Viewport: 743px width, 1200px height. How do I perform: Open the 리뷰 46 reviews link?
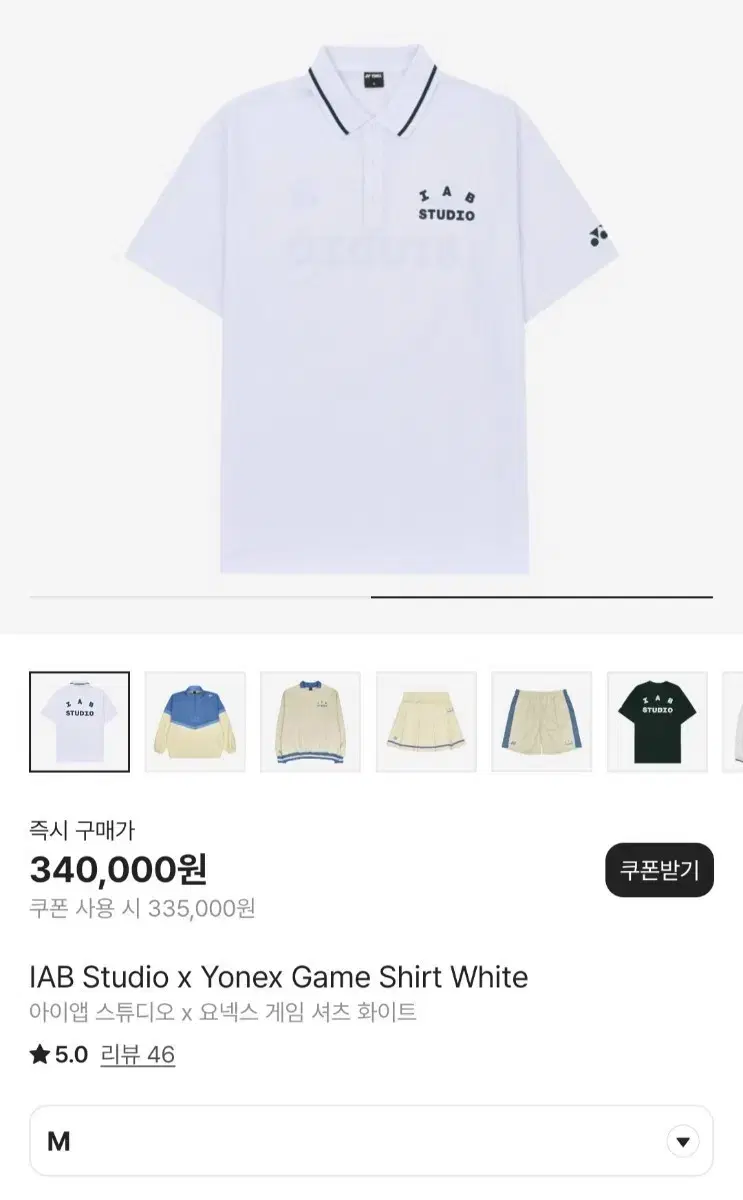136,1055
